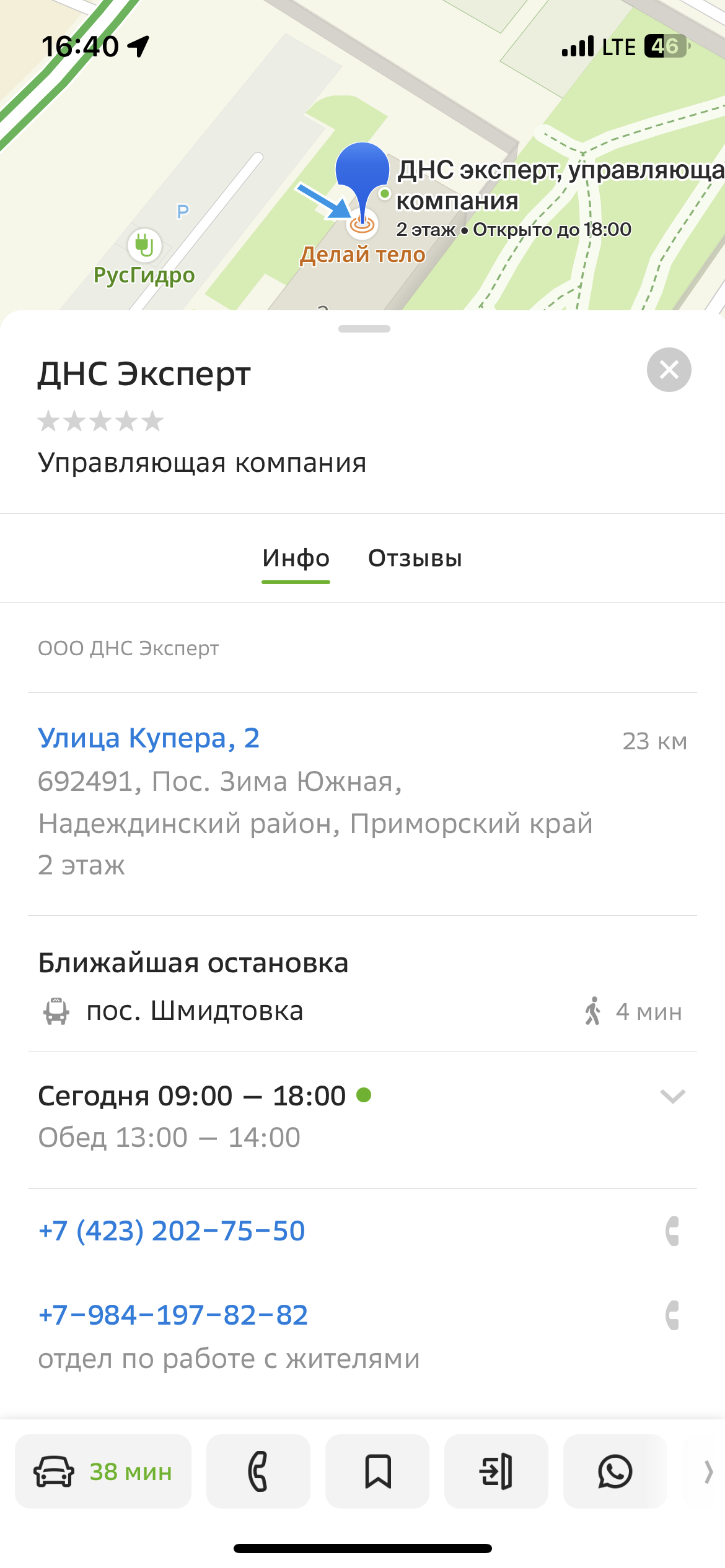Save this place to bookmarks
725x1568 pixels.
click(x=377, y=1471)
